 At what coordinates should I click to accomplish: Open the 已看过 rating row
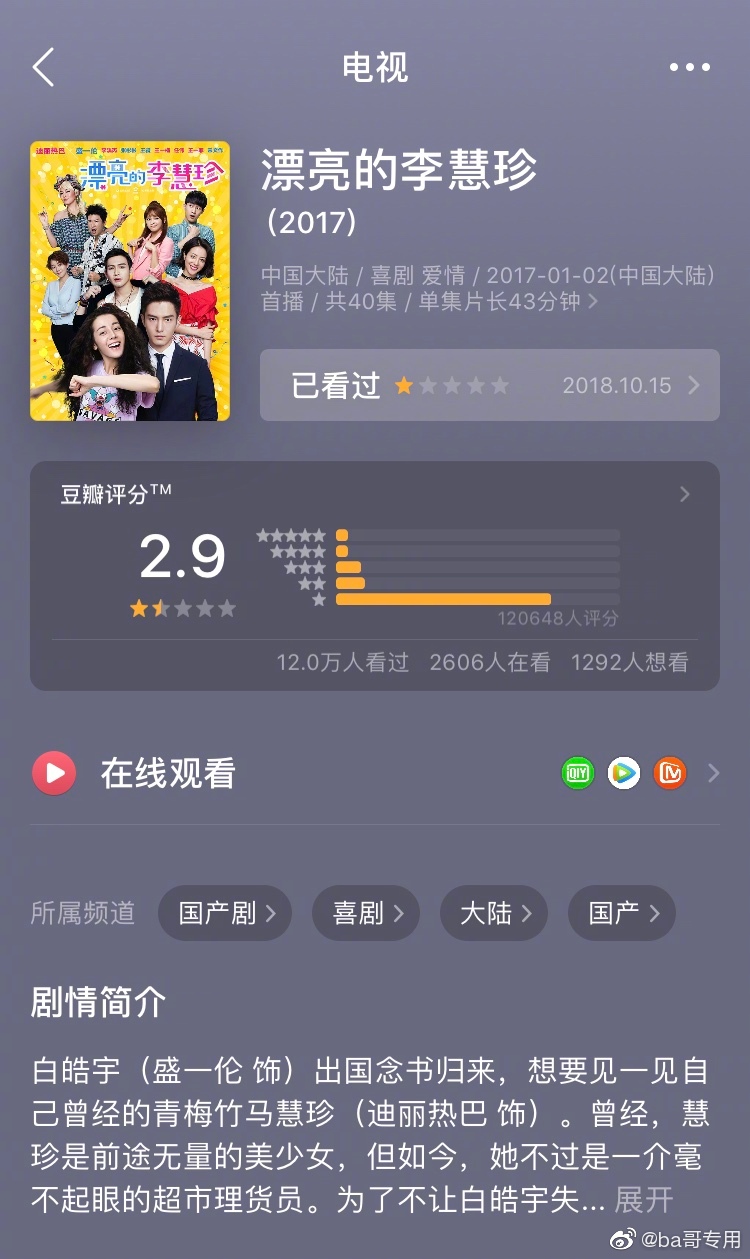pos(489,385)
